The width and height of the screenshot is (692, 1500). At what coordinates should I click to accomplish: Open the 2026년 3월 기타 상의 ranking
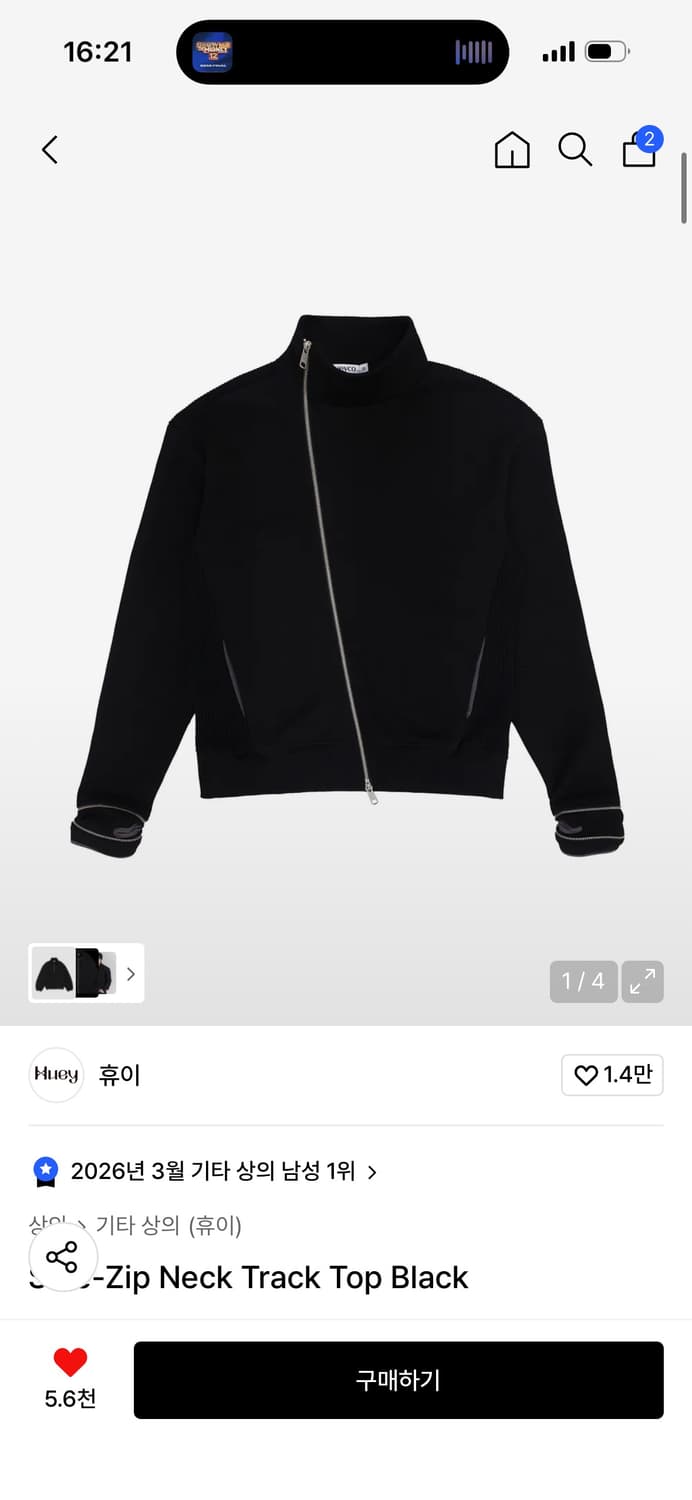click(x=213, y=1171)
